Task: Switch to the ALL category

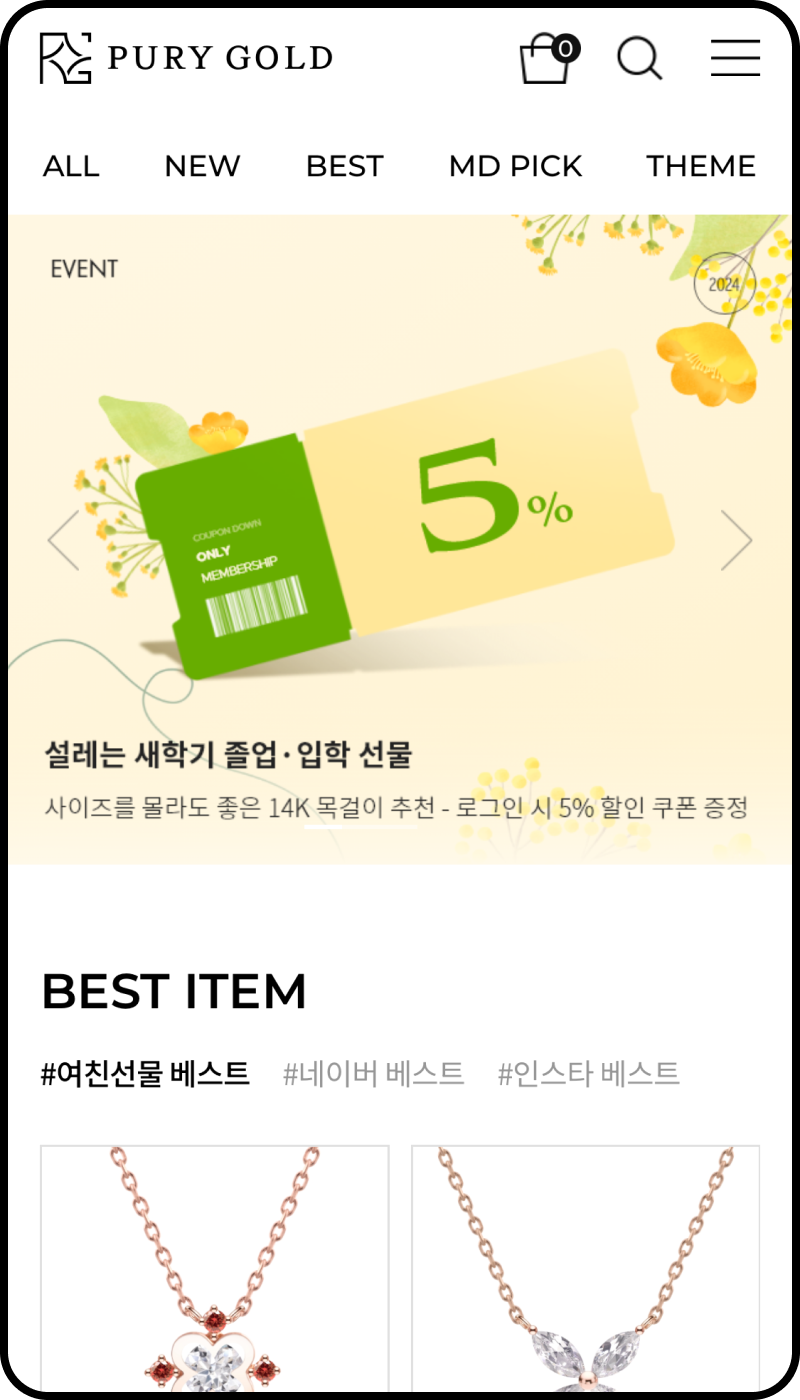Action: coord(71,166)
